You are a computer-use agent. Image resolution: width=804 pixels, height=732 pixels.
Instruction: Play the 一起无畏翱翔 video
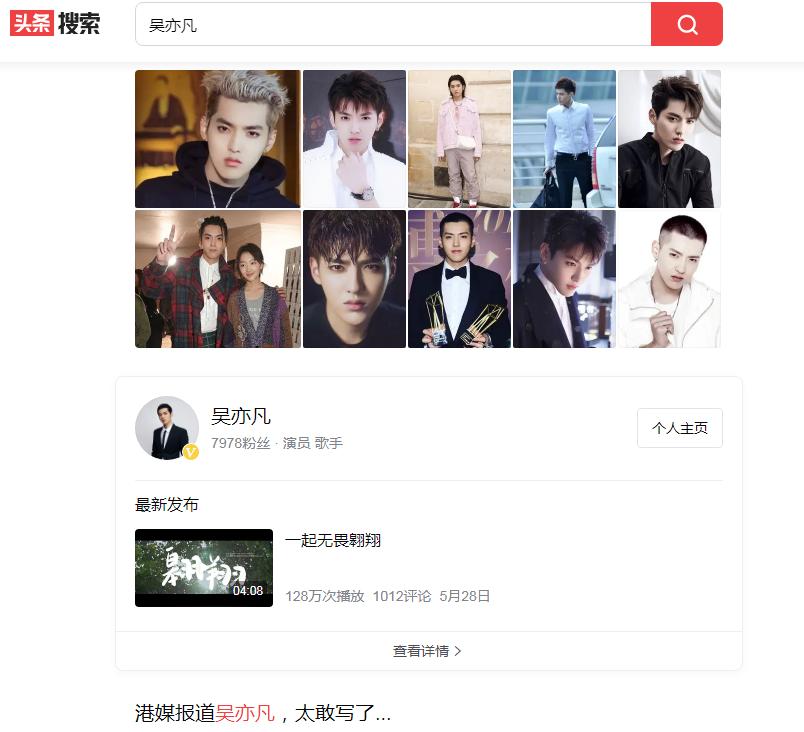[204, 567]
